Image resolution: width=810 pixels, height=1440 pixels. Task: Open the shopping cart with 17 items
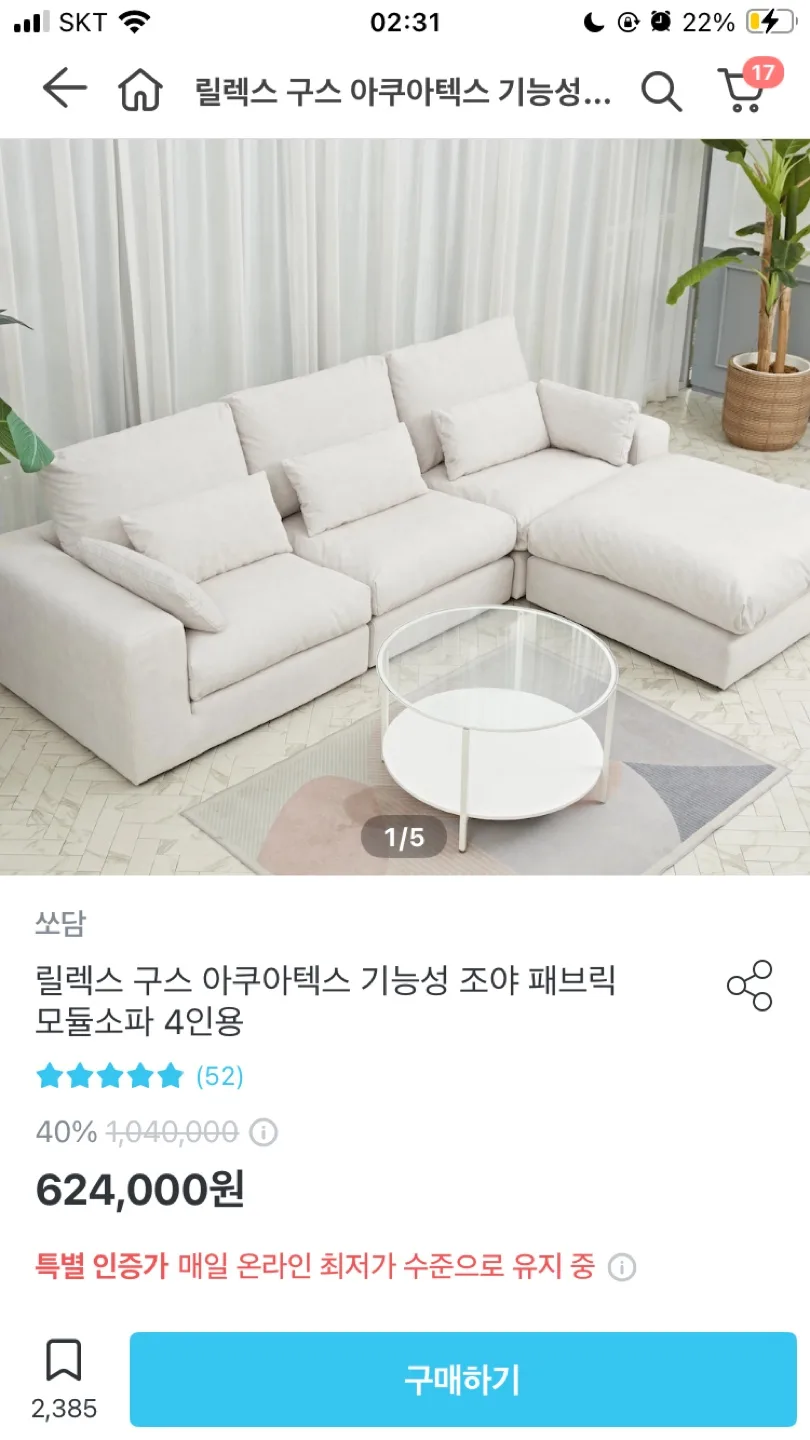pyautogui.click(x=743, y=90)
